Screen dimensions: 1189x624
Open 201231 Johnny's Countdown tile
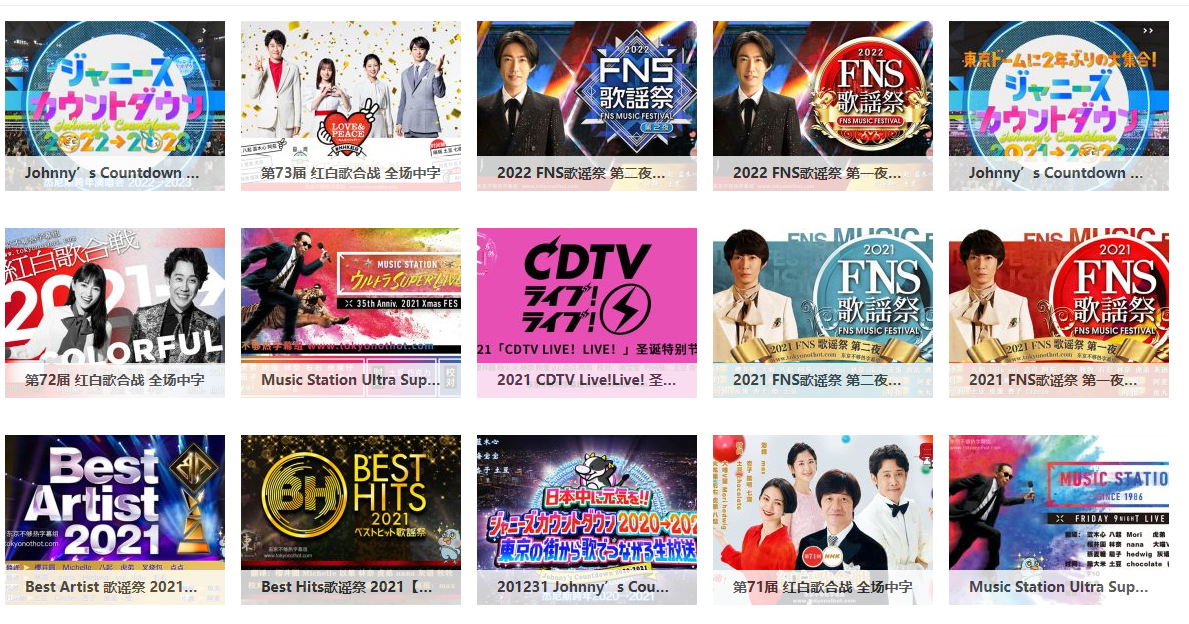click(587, 519)
